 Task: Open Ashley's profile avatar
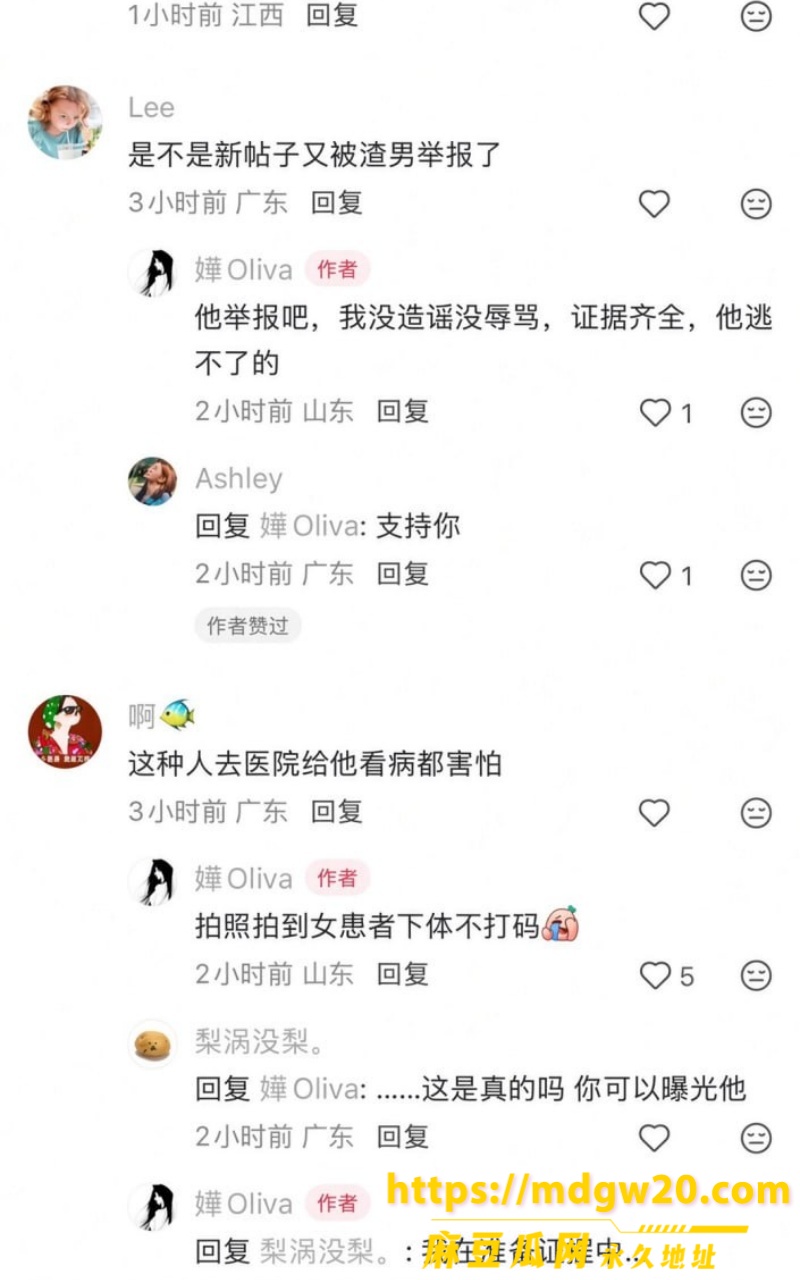[152, 481]
